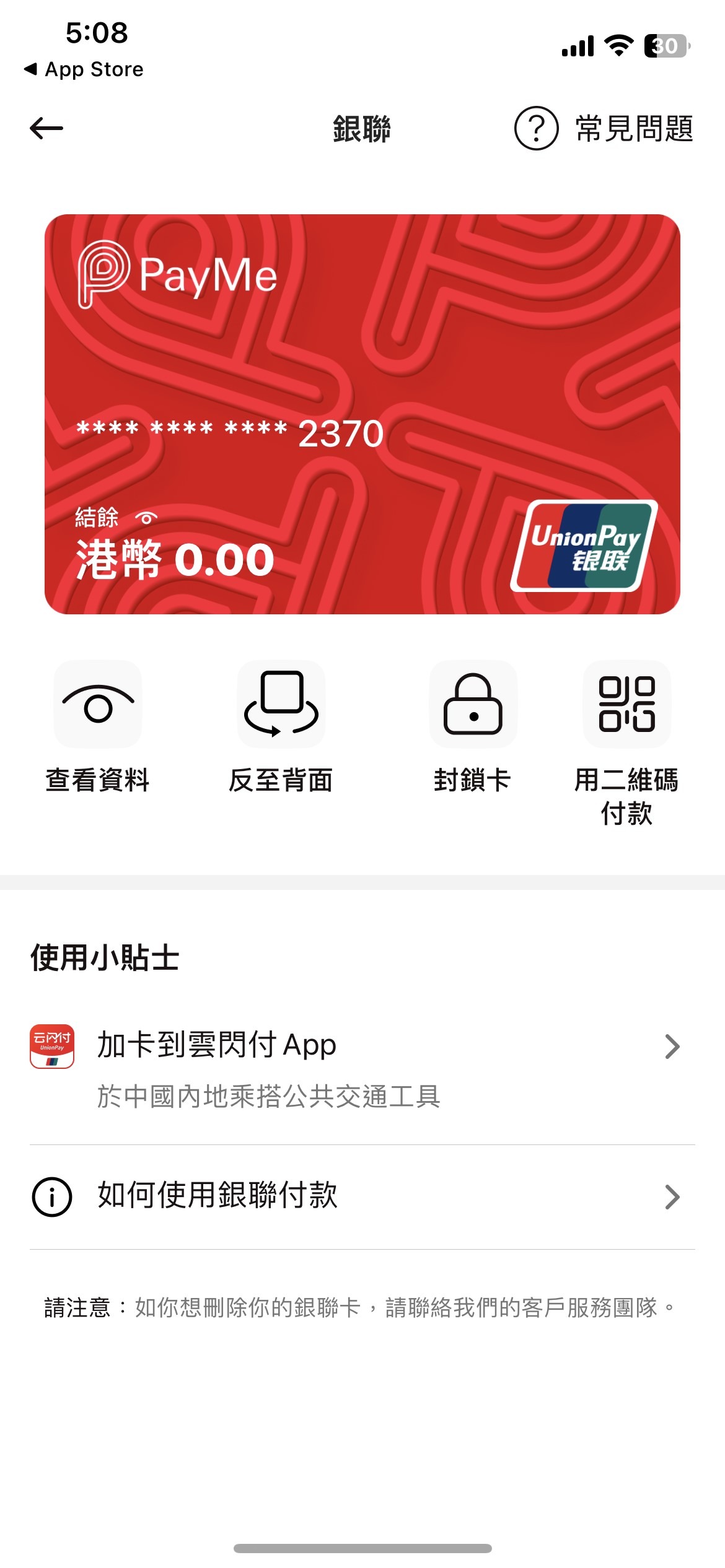Go back using the top-left arrow

point(46,129)
